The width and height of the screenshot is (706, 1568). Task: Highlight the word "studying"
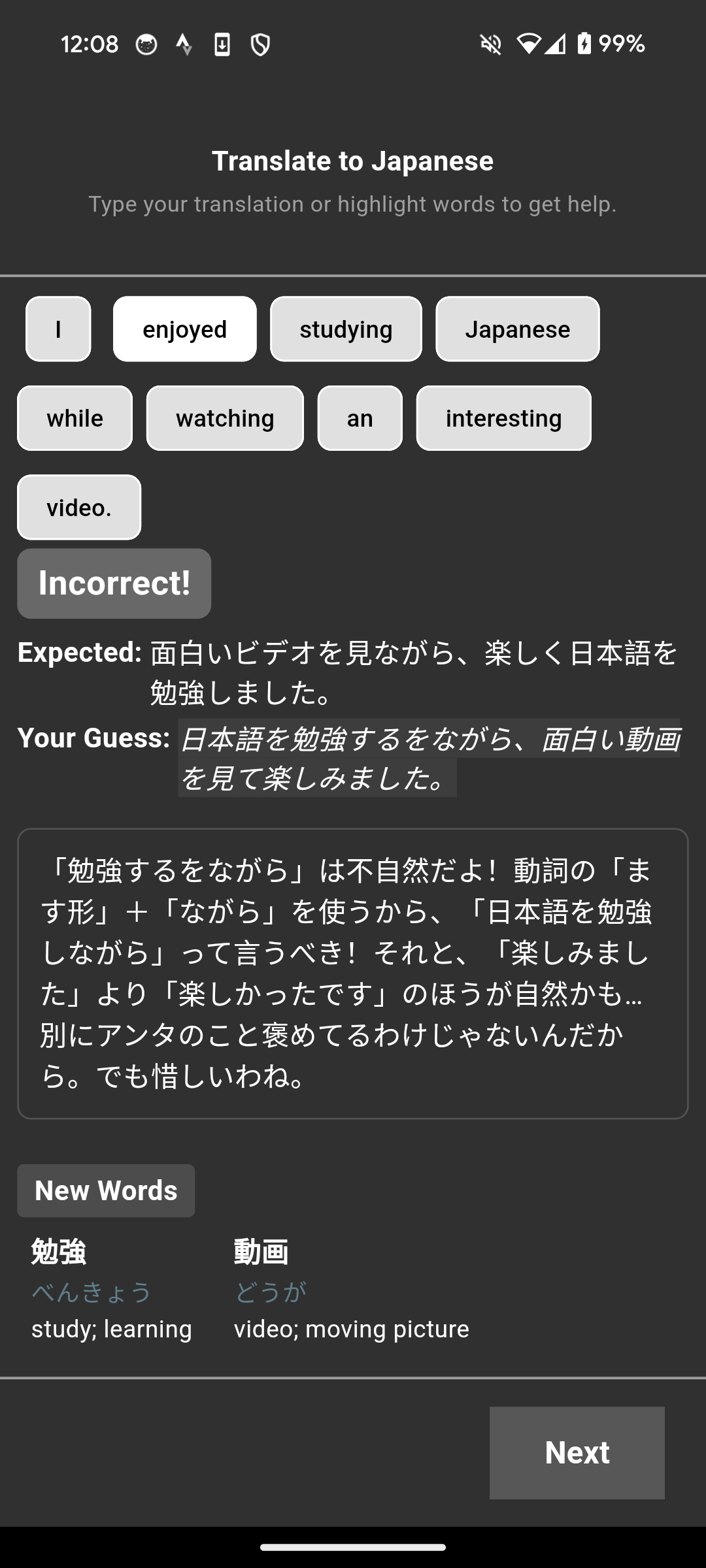point(346,329)
